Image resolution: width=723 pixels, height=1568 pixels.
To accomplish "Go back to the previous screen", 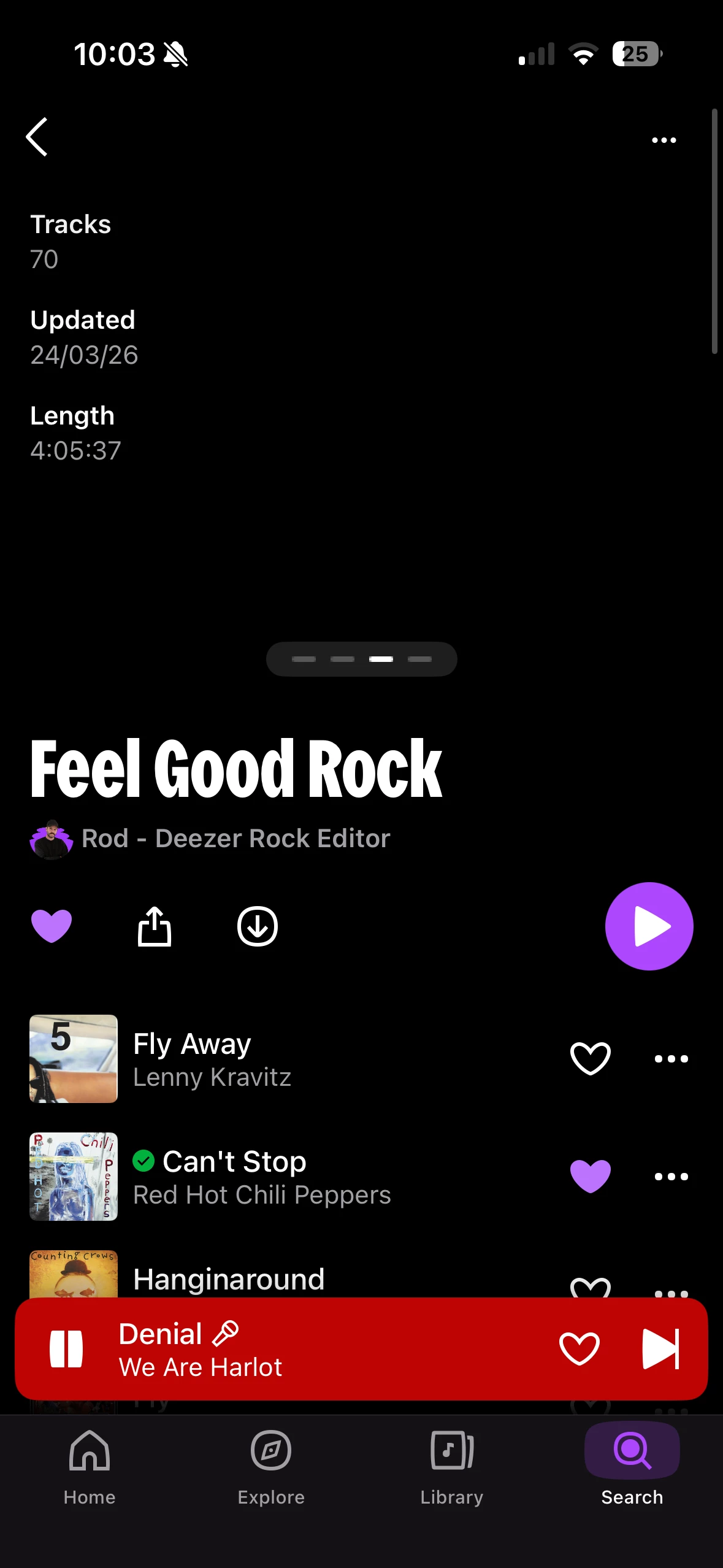I will pyautogui.click(x=37, y=137).
